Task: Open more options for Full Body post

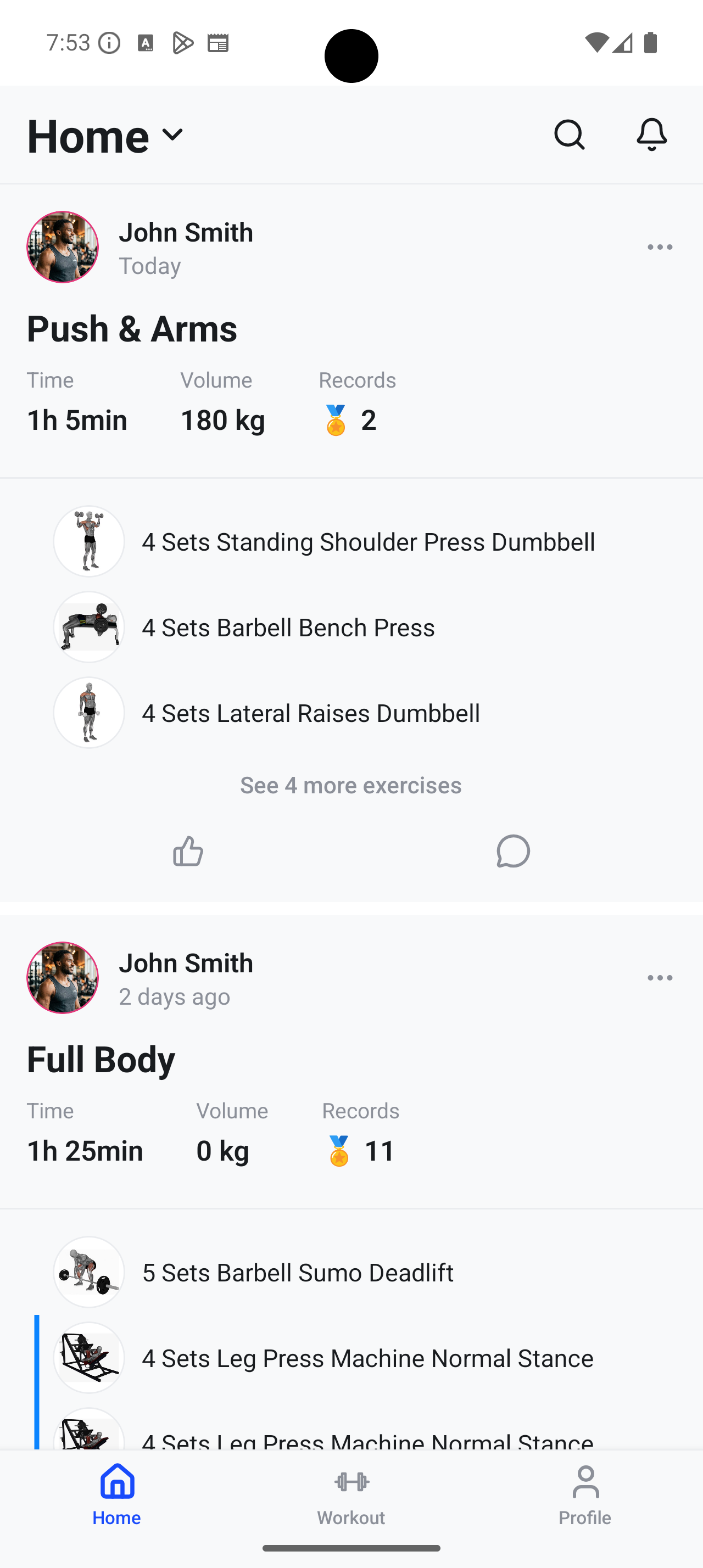Action: (x=660, y=978)
